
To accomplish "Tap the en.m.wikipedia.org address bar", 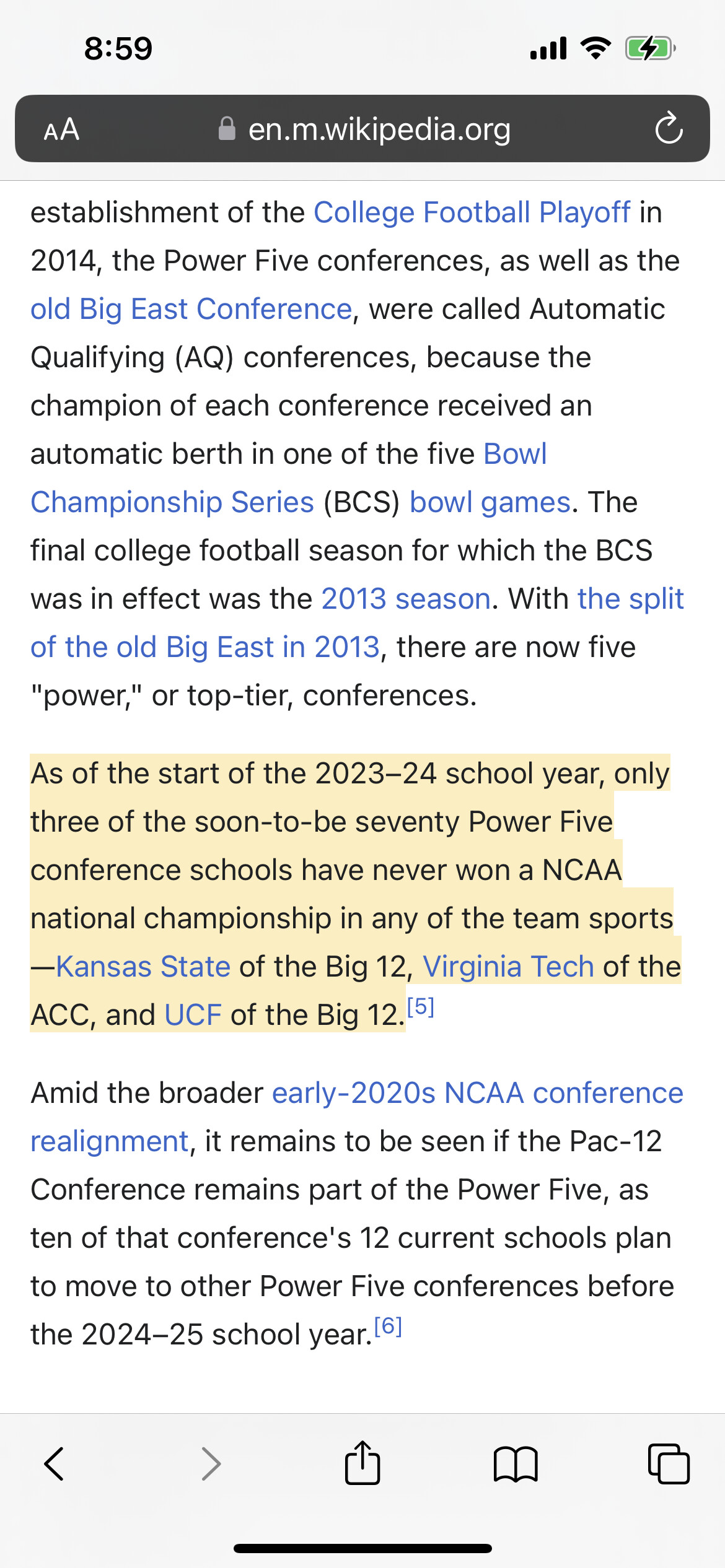I will [x=378, y=129].
